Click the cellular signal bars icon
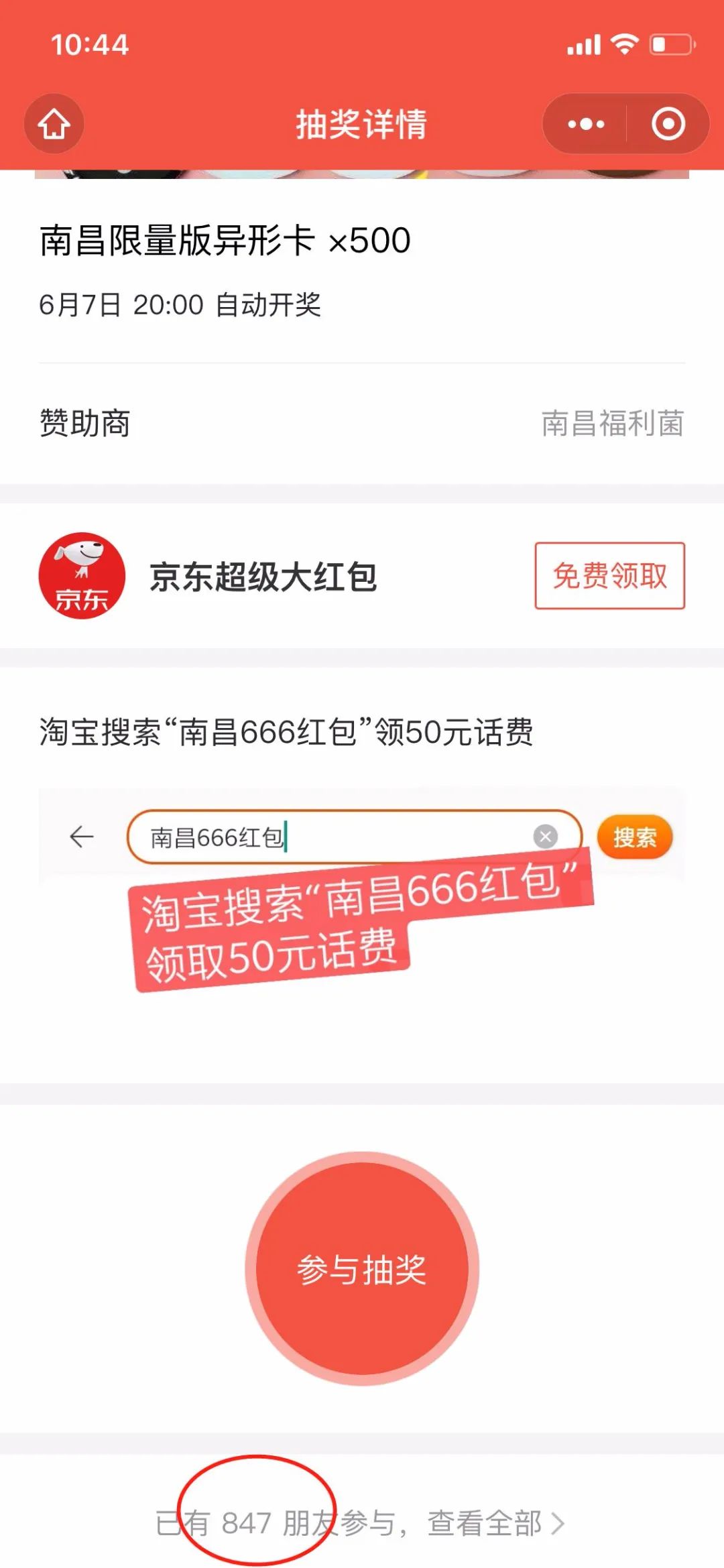 (x=583, y=44)
